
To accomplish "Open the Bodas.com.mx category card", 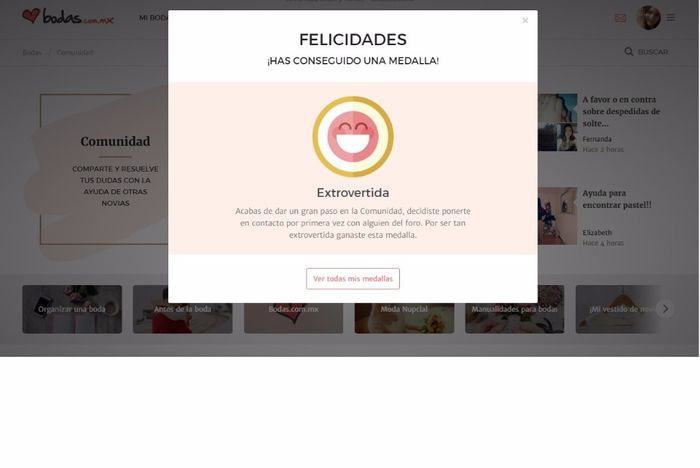I will coord(293,309).
